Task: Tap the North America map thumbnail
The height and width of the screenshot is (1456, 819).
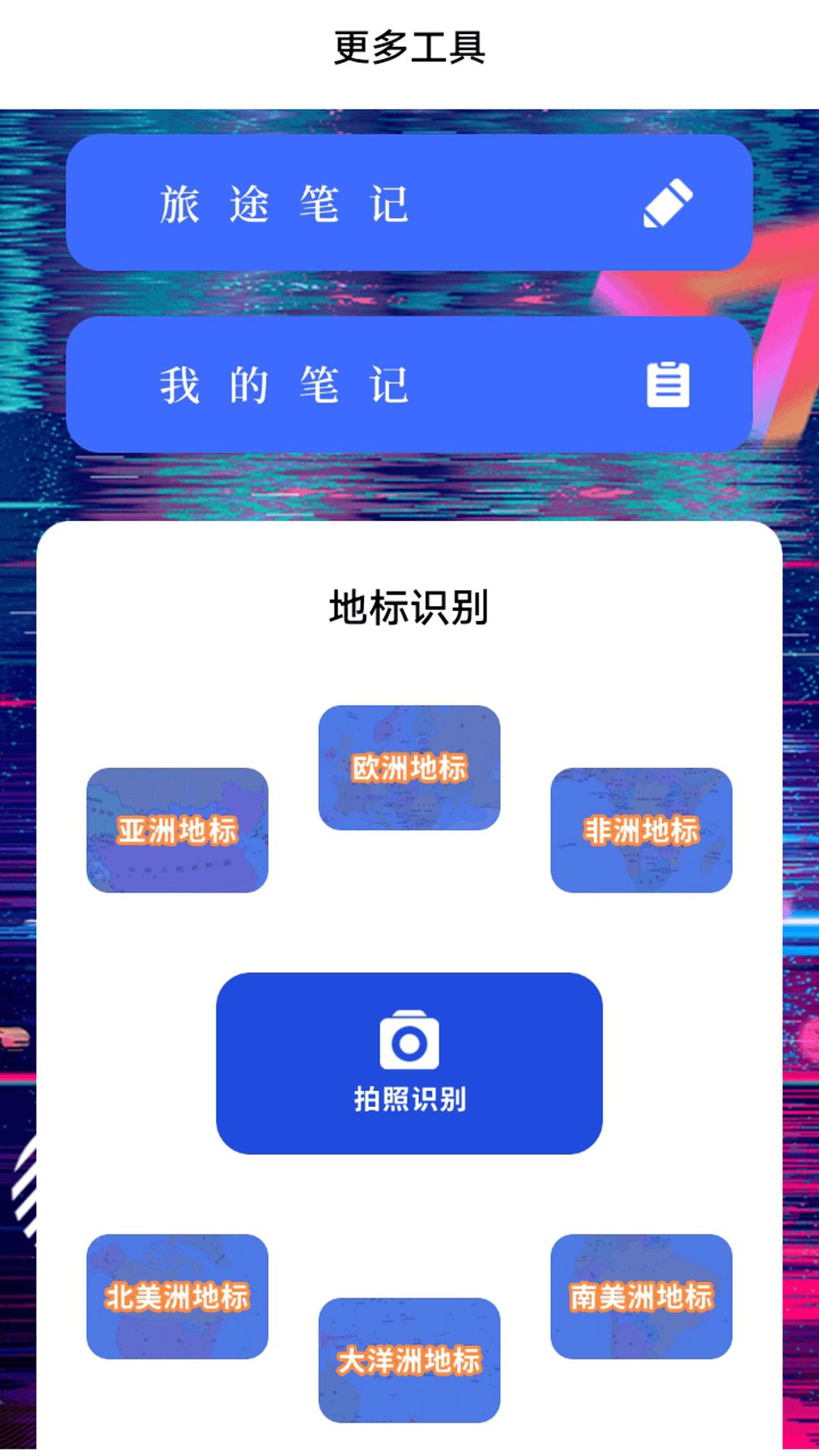Action: [178, 1293]
